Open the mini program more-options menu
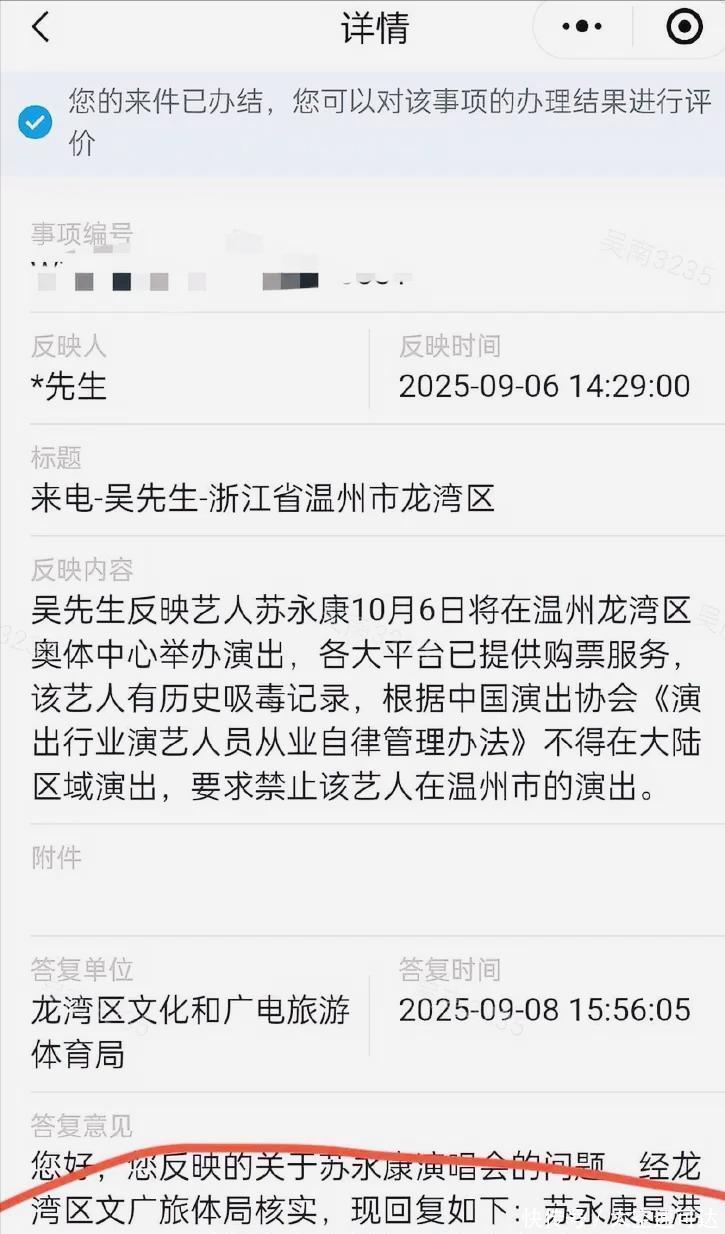The width and height of the screenshot is (725, 1234). [583, 28]
